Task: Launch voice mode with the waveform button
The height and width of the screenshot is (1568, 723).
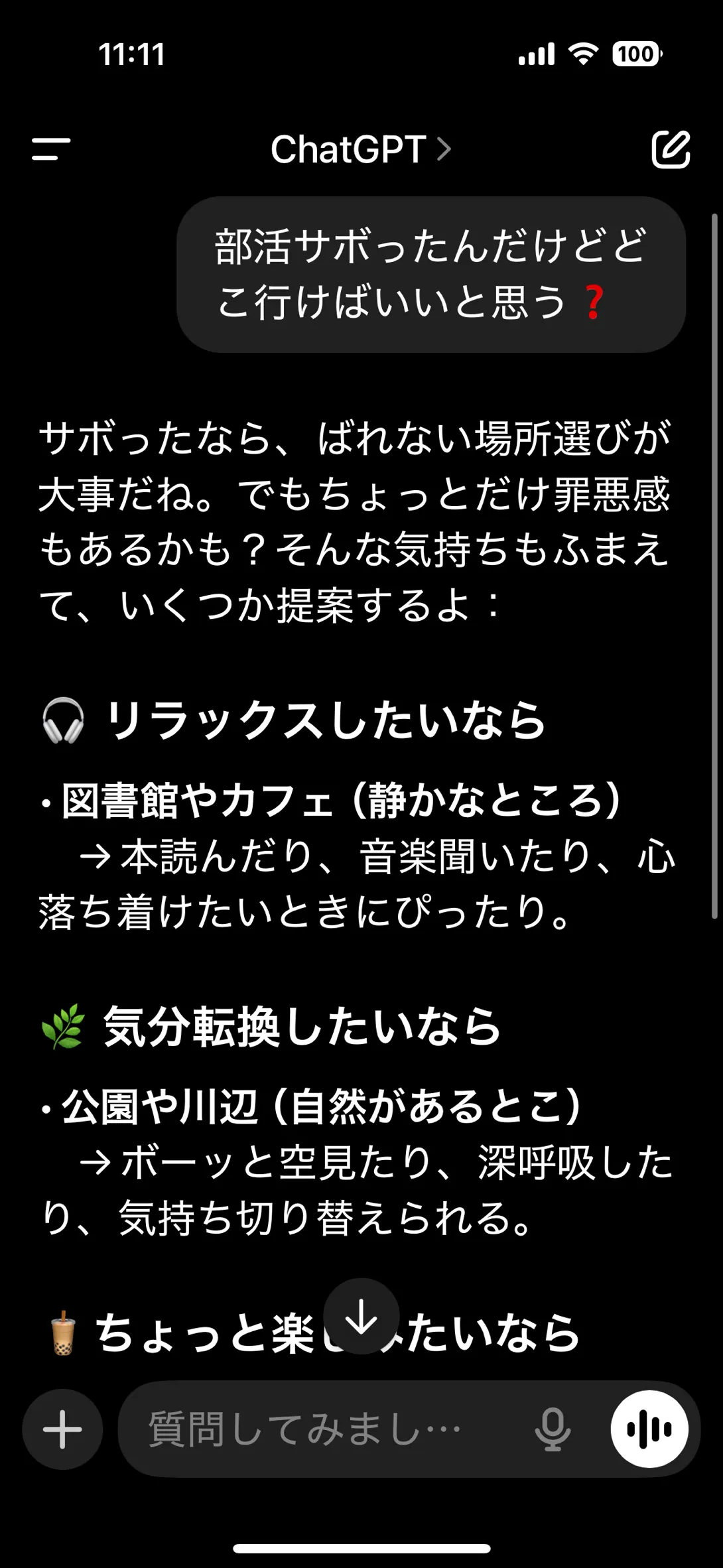Action: pyautogui.click(x=649, y=1429)
